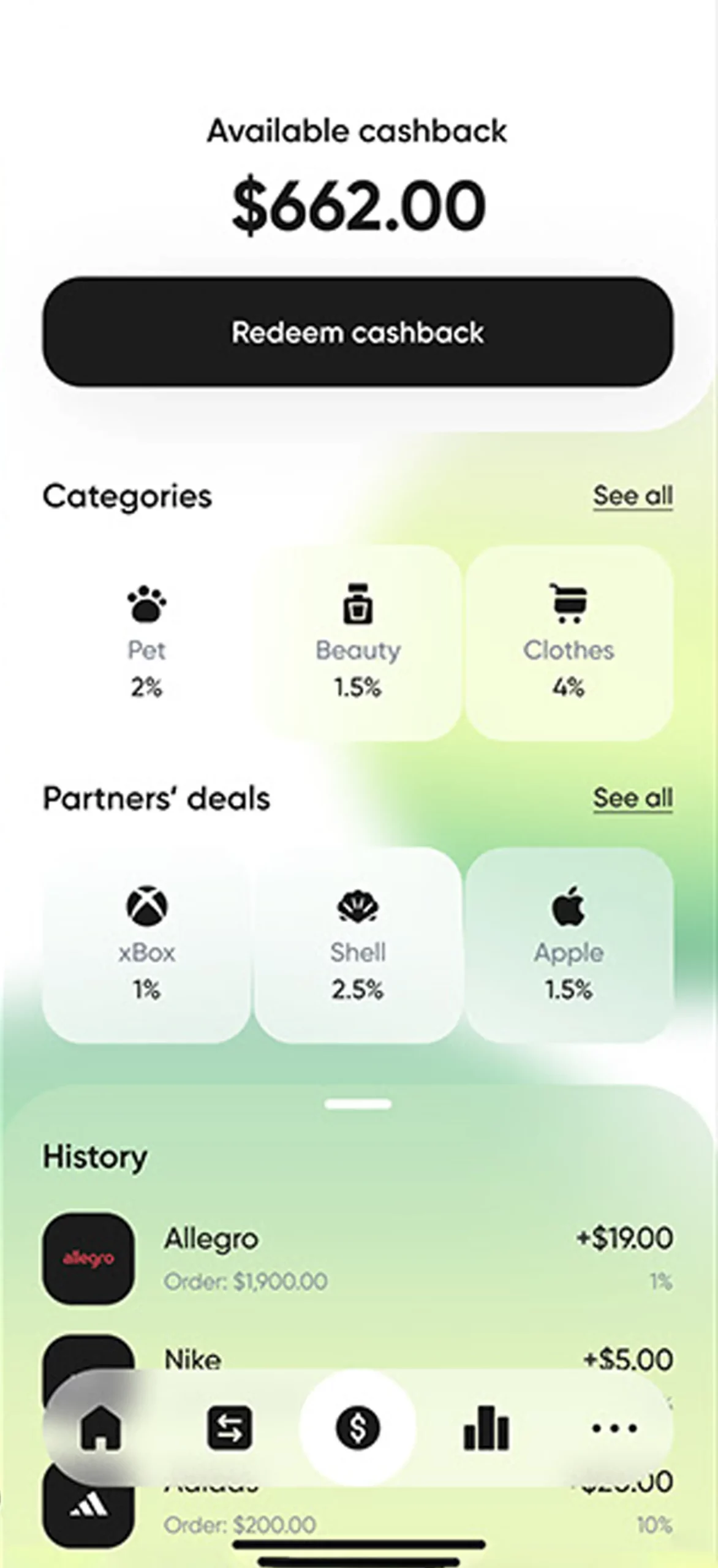718x1568 pixels.
Task: Select the Beauty category card
Action: pos(358,643)
